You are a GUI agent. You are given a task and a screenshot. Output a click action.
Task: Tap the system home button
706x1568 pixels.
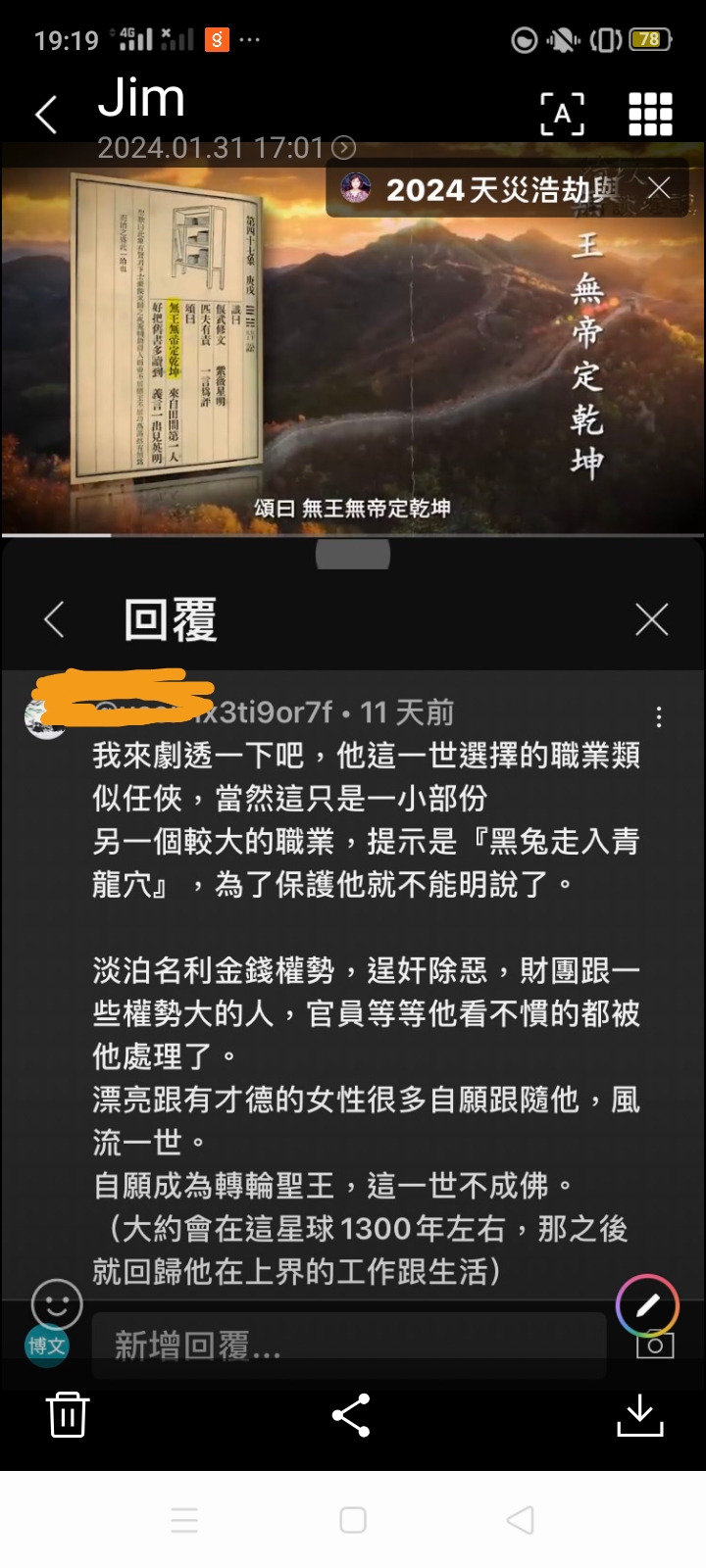coord(352,1520)
